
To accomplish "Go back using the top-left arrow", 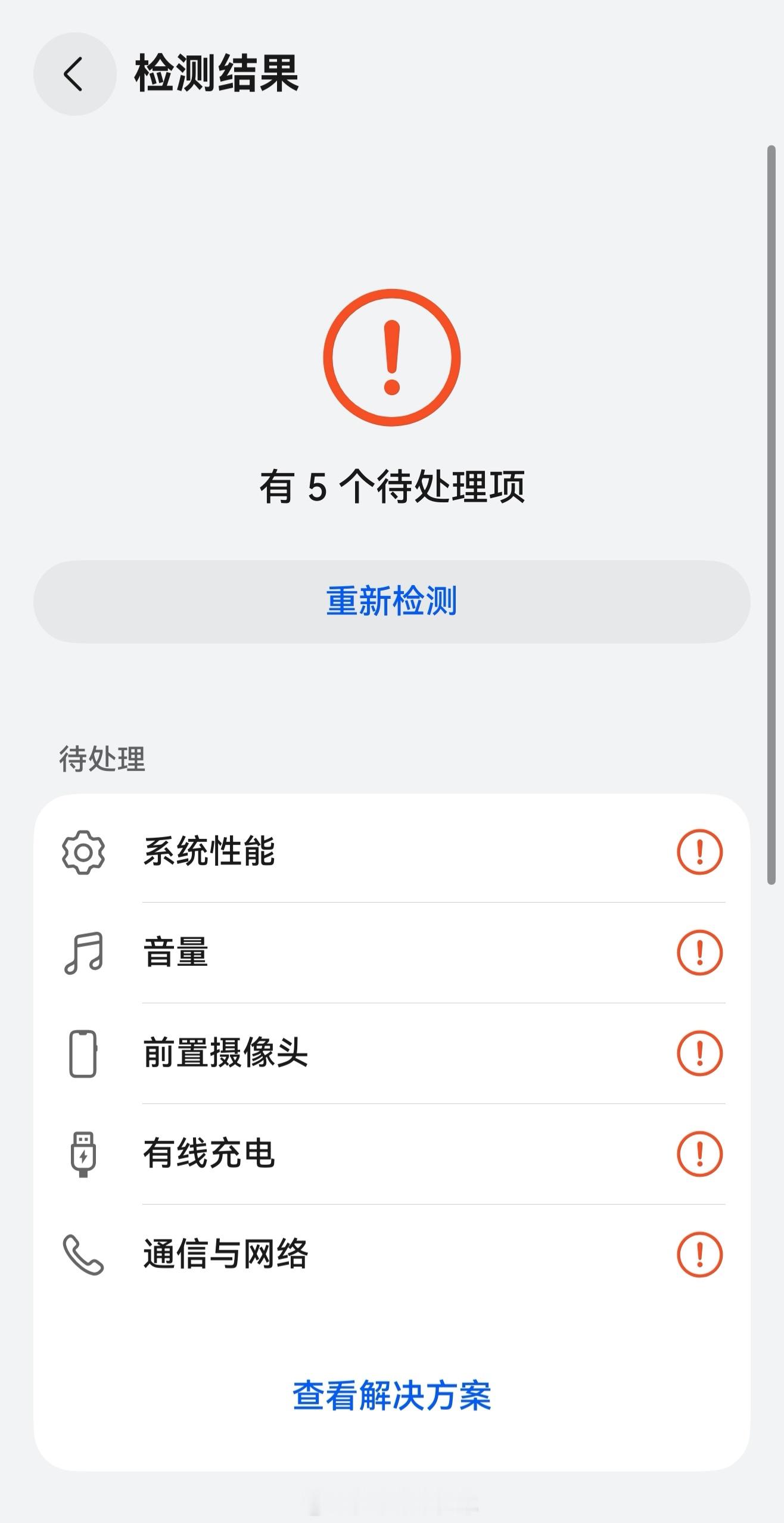I will pos(74,74).
